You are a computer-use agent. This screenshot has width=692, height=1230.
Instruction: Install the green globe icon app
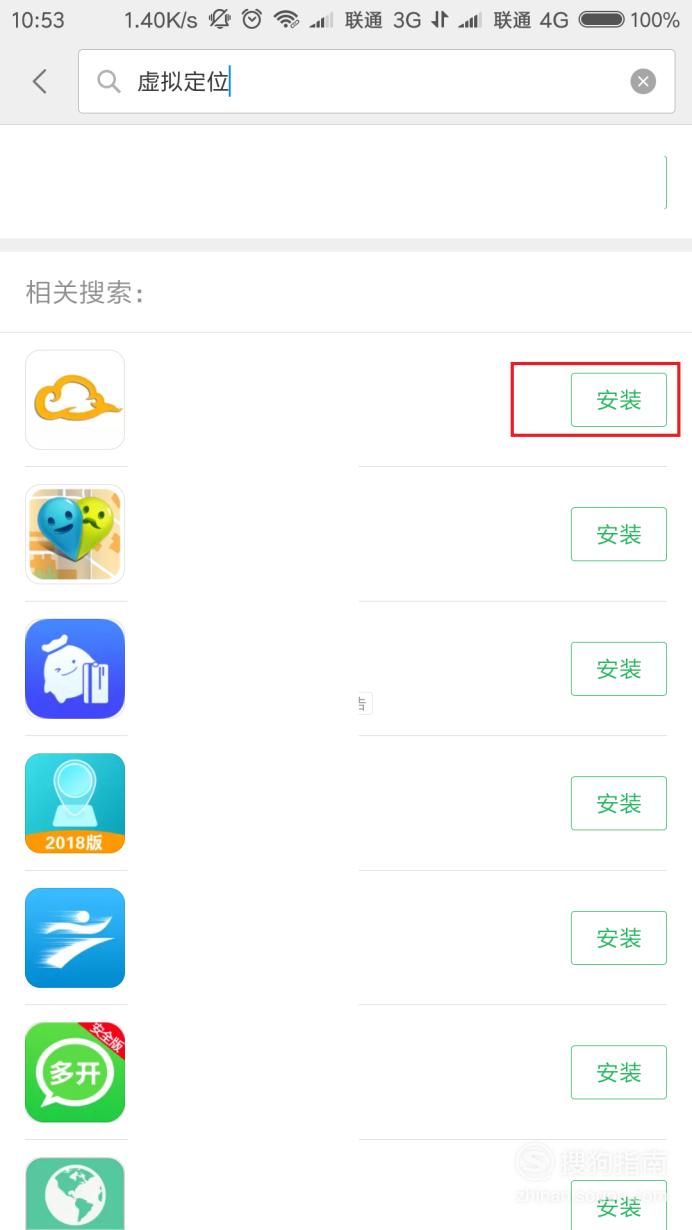pos(618,1205)
